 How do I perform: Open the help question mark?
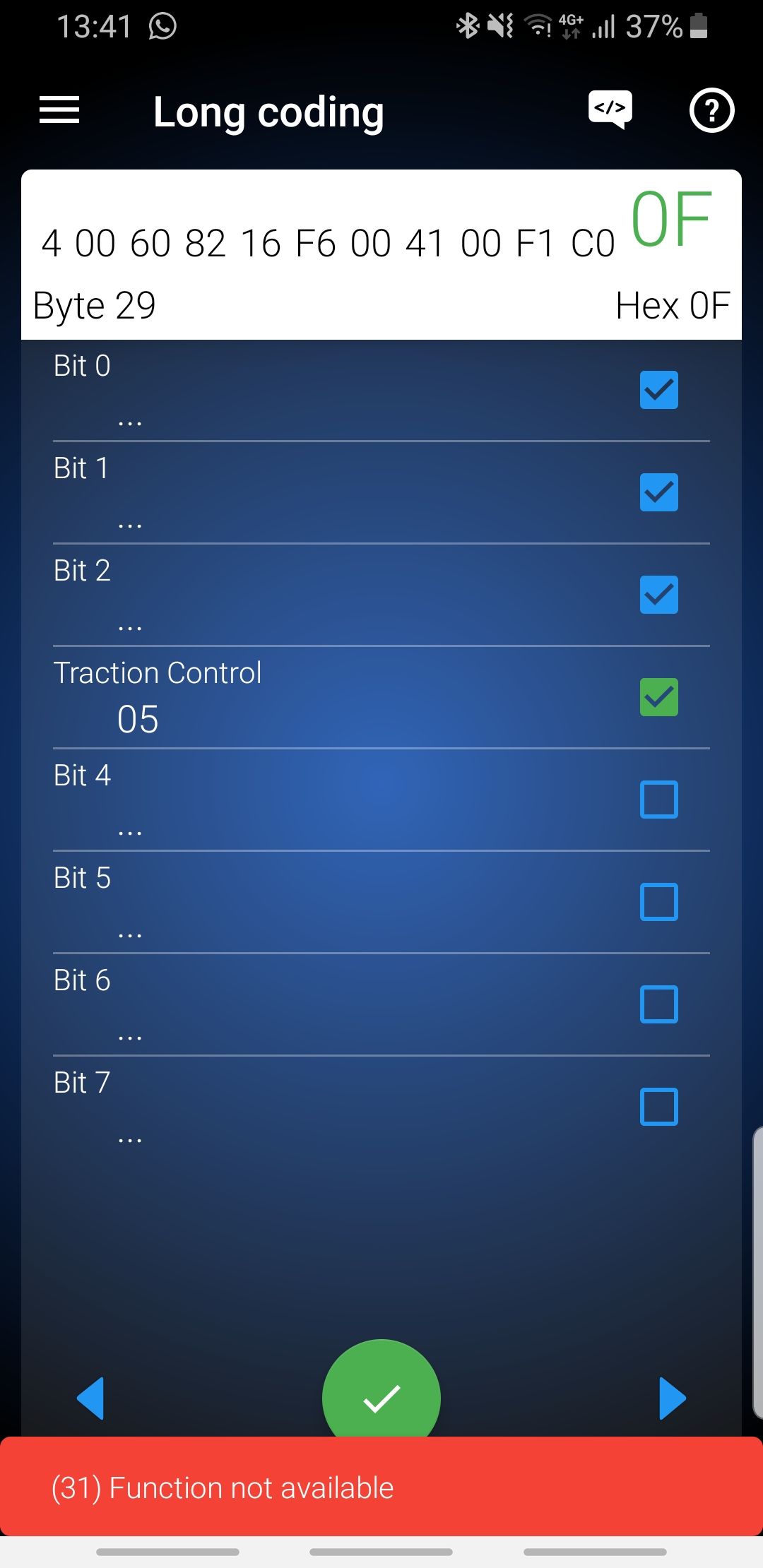pyautogui.click(x=711, y=110)
